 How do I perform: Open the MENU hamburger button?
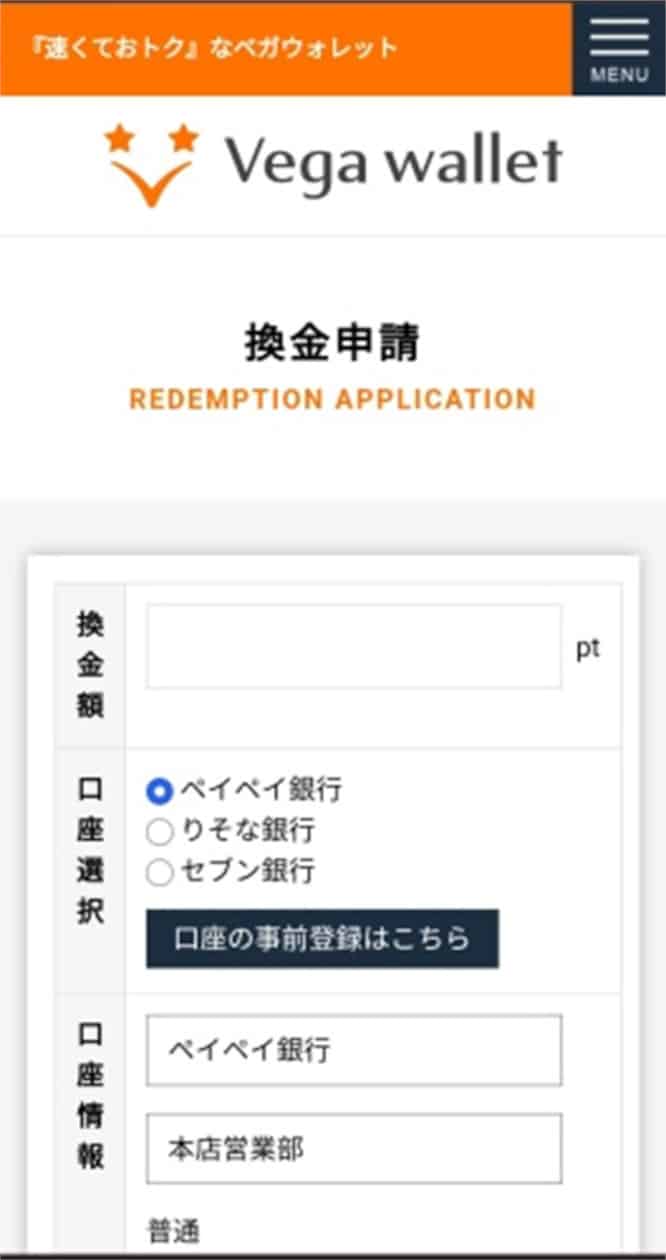pos(618,49)
